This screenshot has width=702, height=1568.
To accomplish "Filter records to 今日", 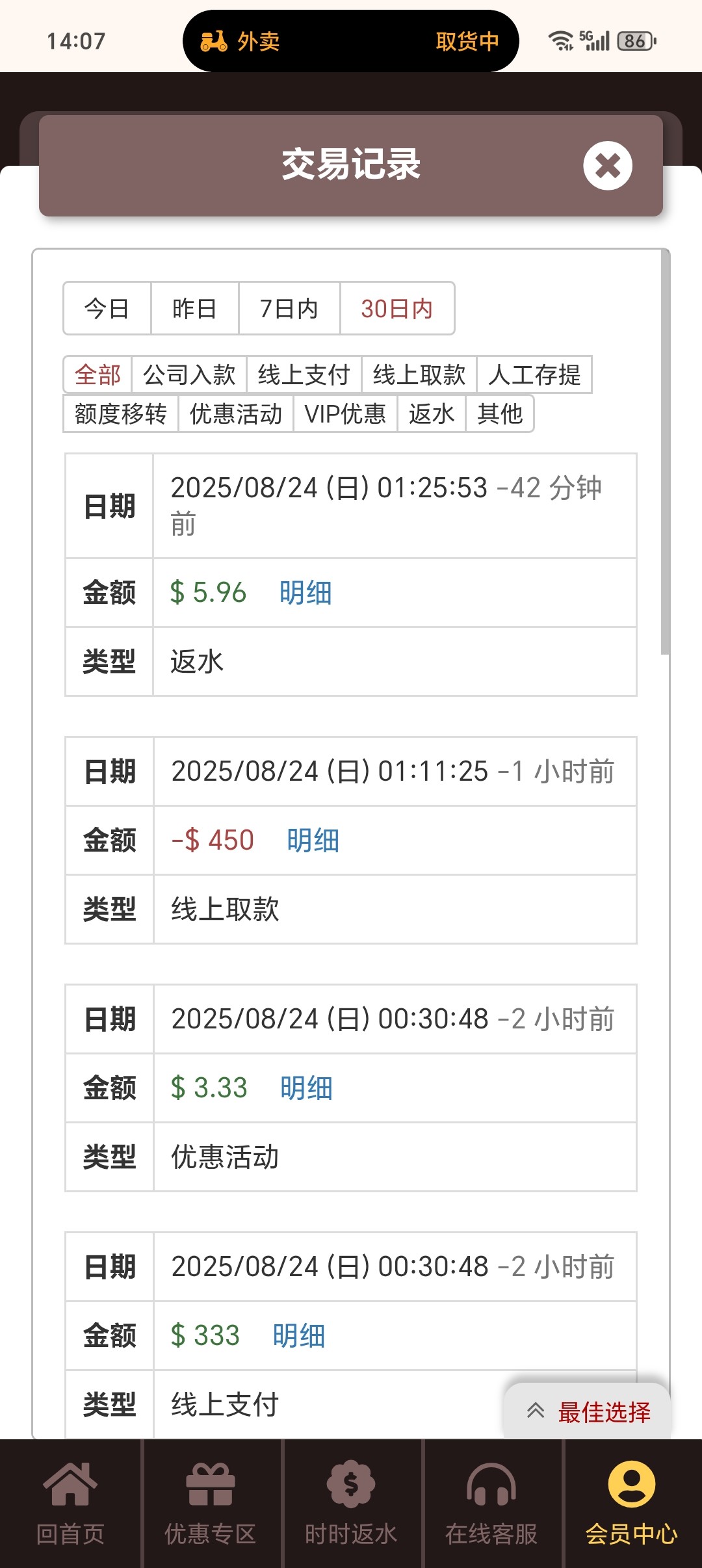I will click(107, 308).
